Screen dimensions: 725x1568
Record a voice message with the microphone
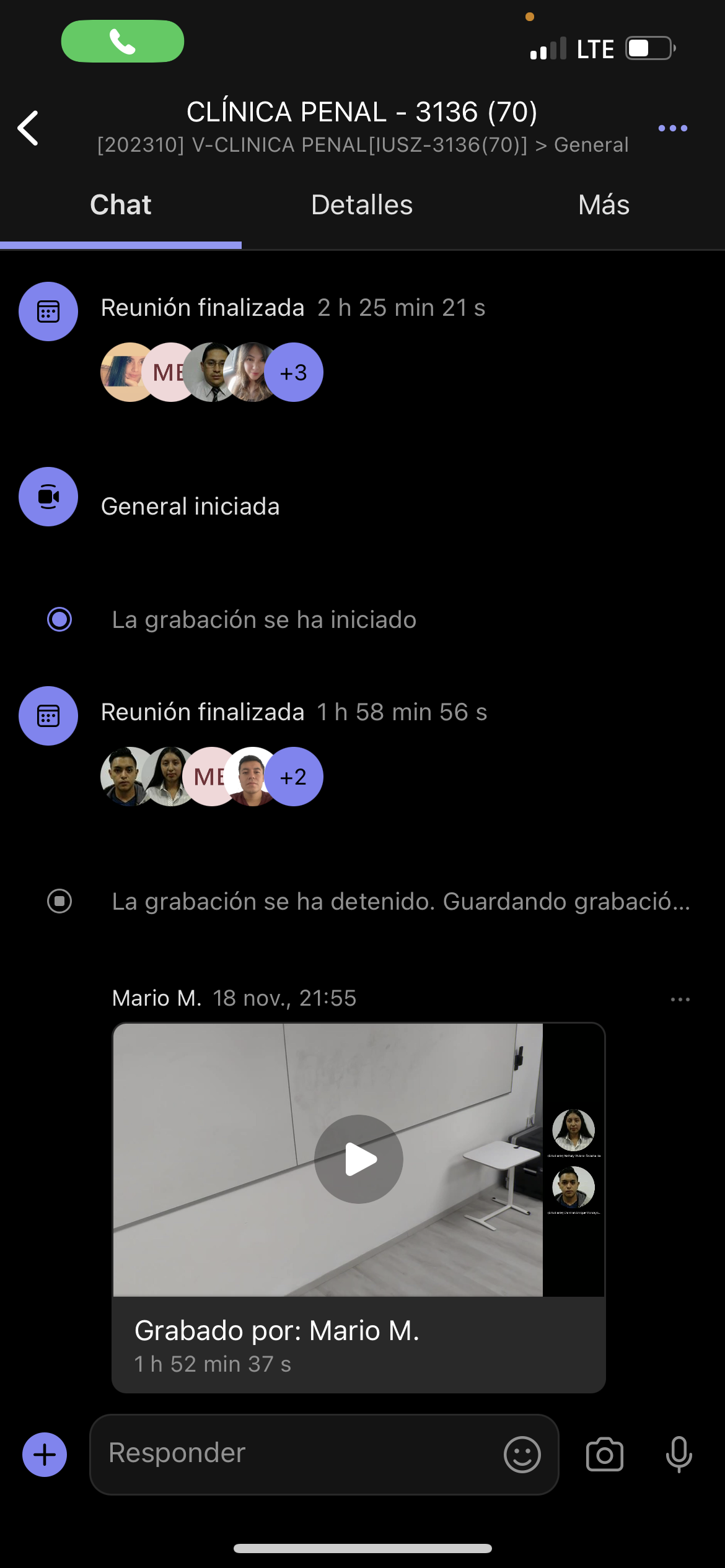click(x=679, y=1455)
